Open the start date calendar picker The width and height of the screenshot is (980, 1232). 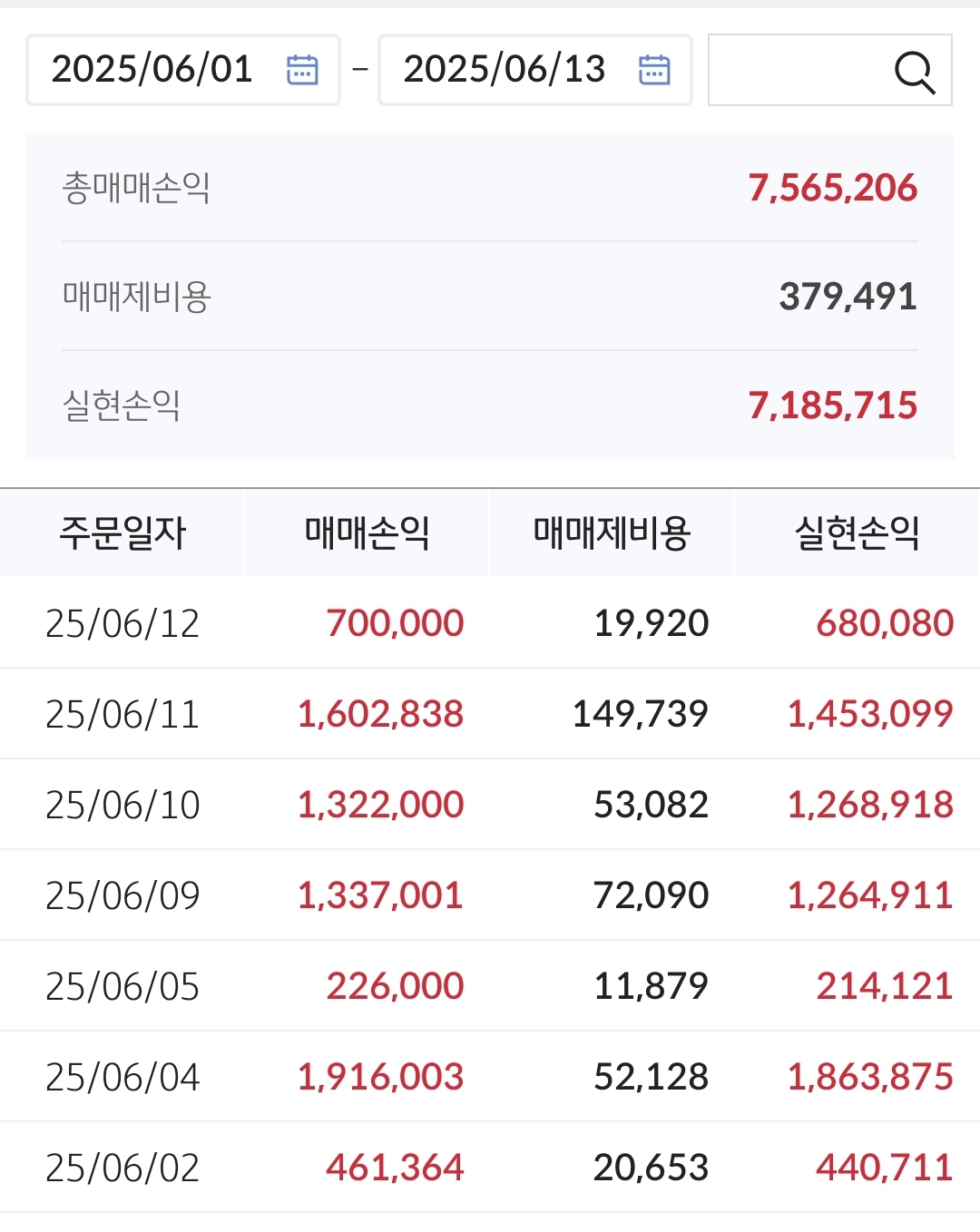point(303,69)
